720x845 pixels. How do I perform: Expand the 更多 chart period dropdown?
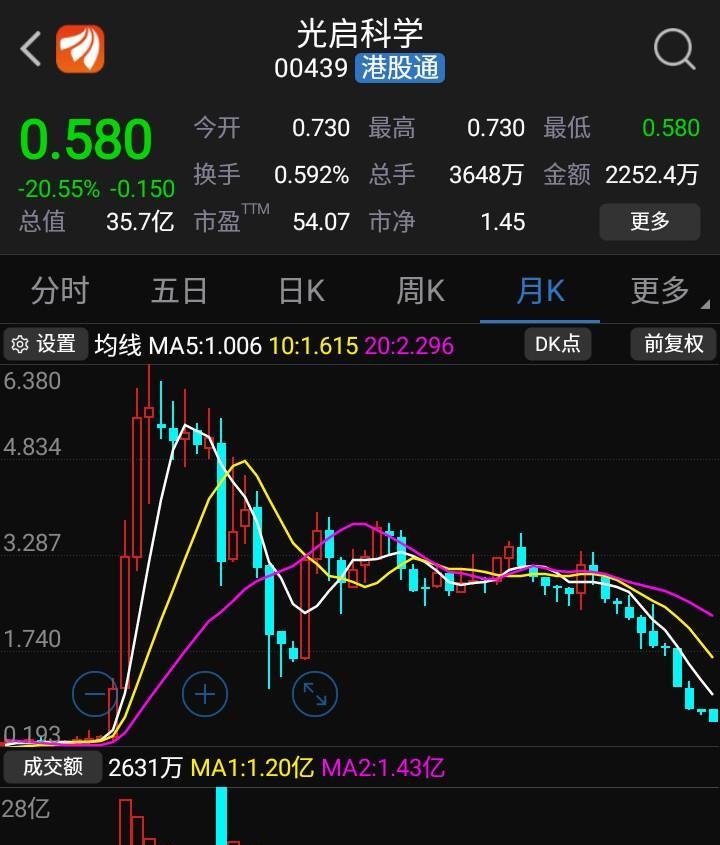(667, 291)
